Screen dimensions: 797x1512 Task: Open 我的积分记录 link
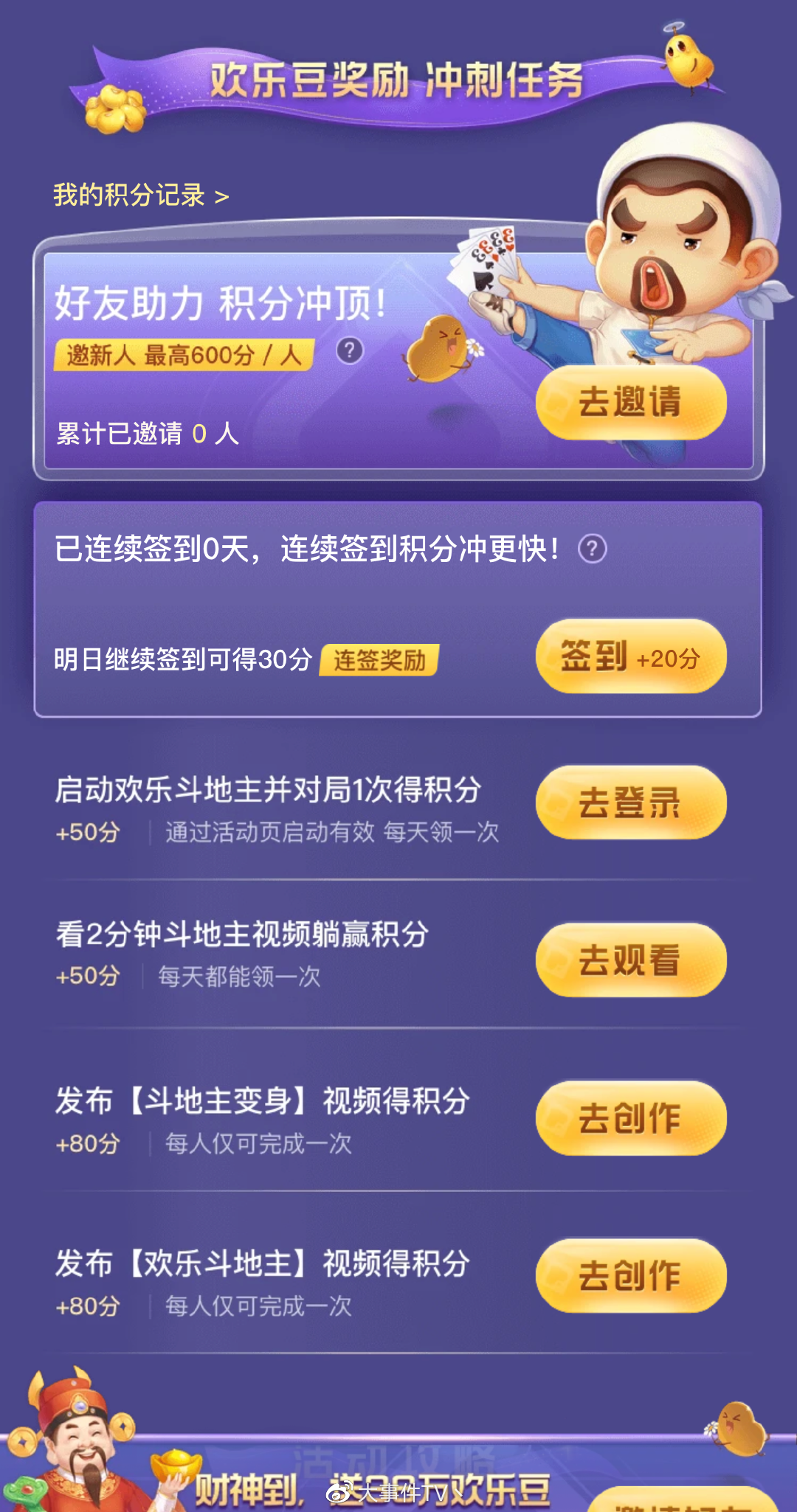[141, 196]
